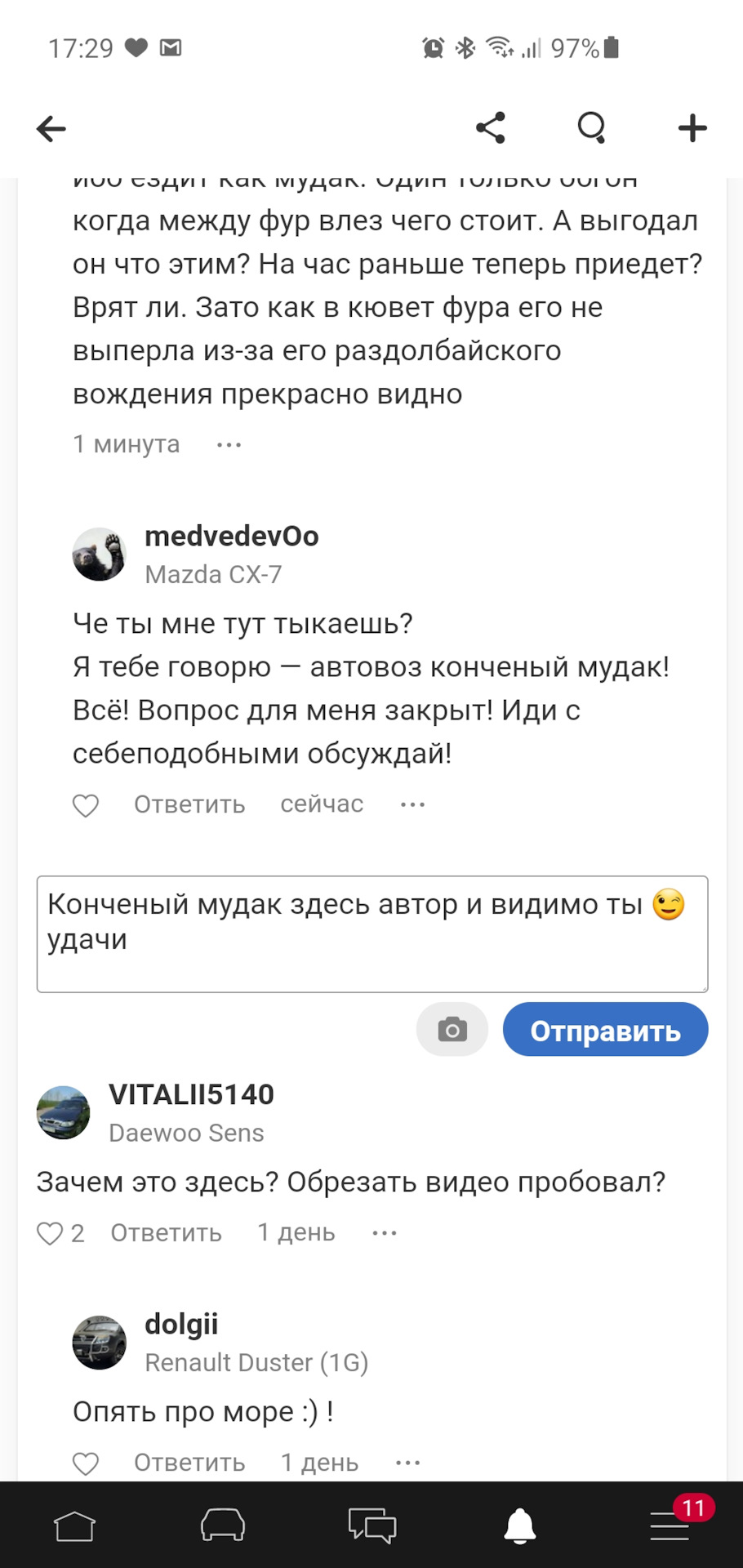Reply to medvedevOo's comment
Screen dimensions: 743x1568
[x=189, y=804]
